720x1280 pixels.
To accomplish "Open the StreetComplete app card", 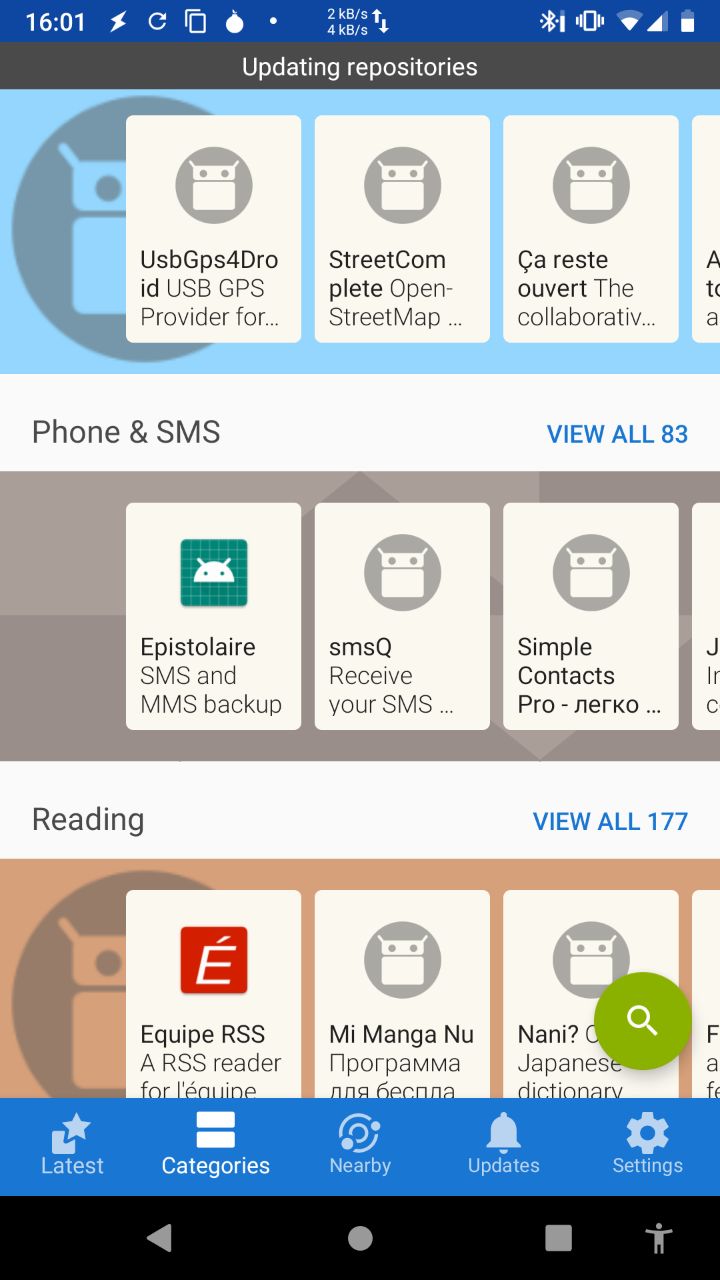I will pyautogui.click(x=402, y=229).
